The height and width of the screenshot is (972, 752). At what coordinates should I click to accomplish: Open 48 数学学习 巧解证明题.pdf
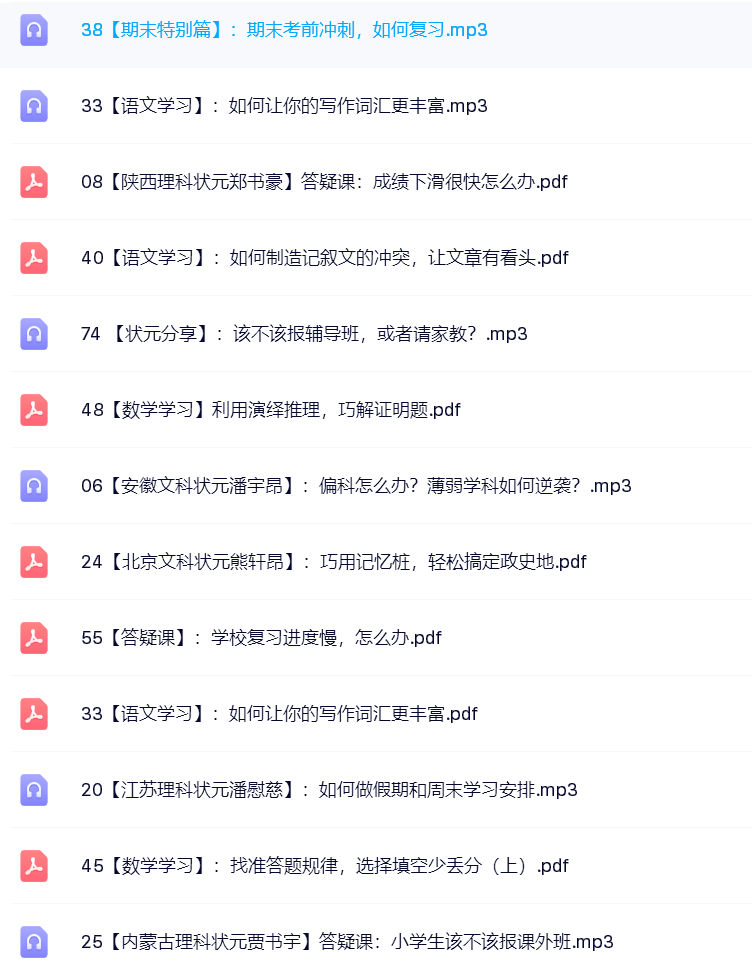[270, 410]
